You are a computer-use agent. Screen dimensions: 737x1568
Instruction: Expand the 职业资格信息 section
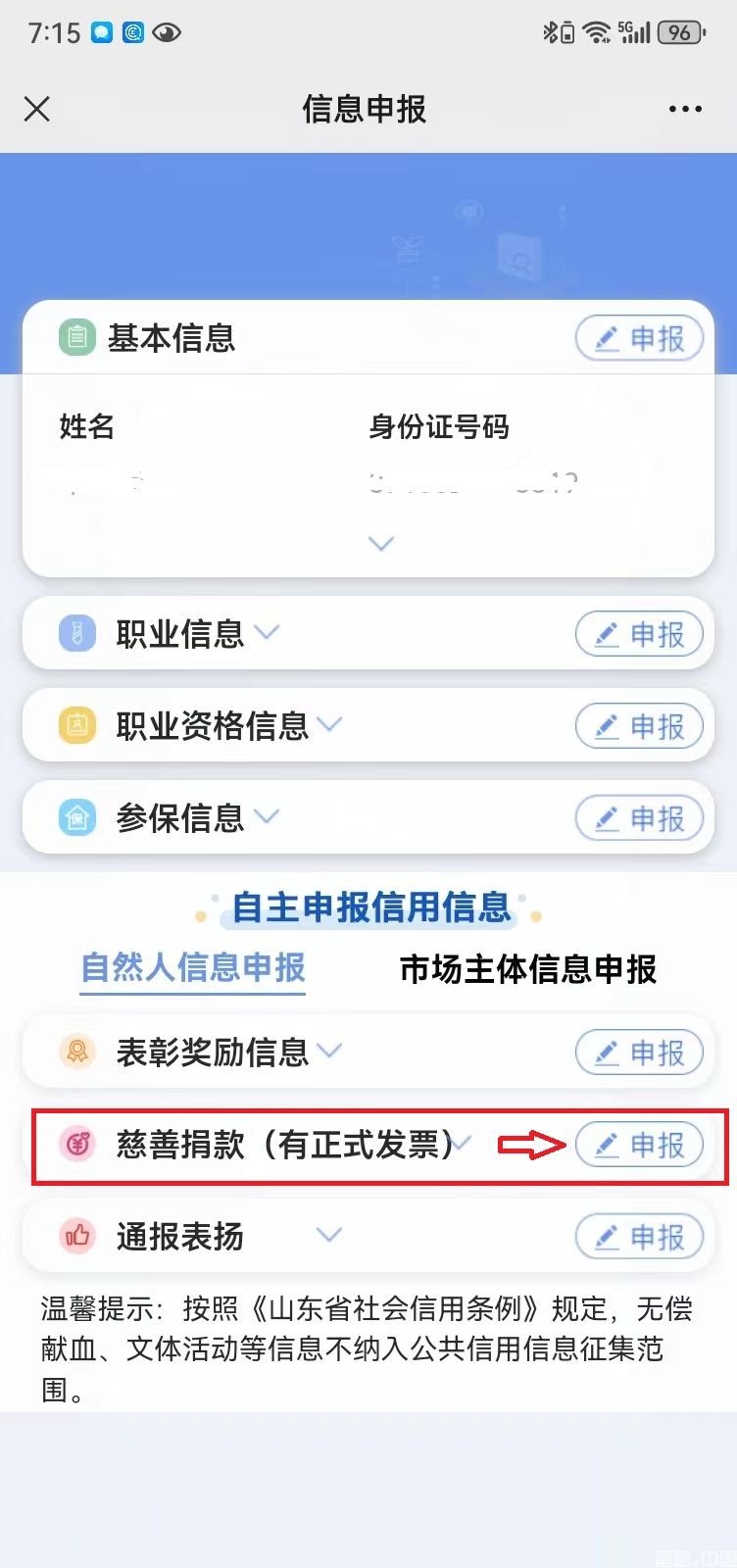pyautogui.click(x=330, y=724)
